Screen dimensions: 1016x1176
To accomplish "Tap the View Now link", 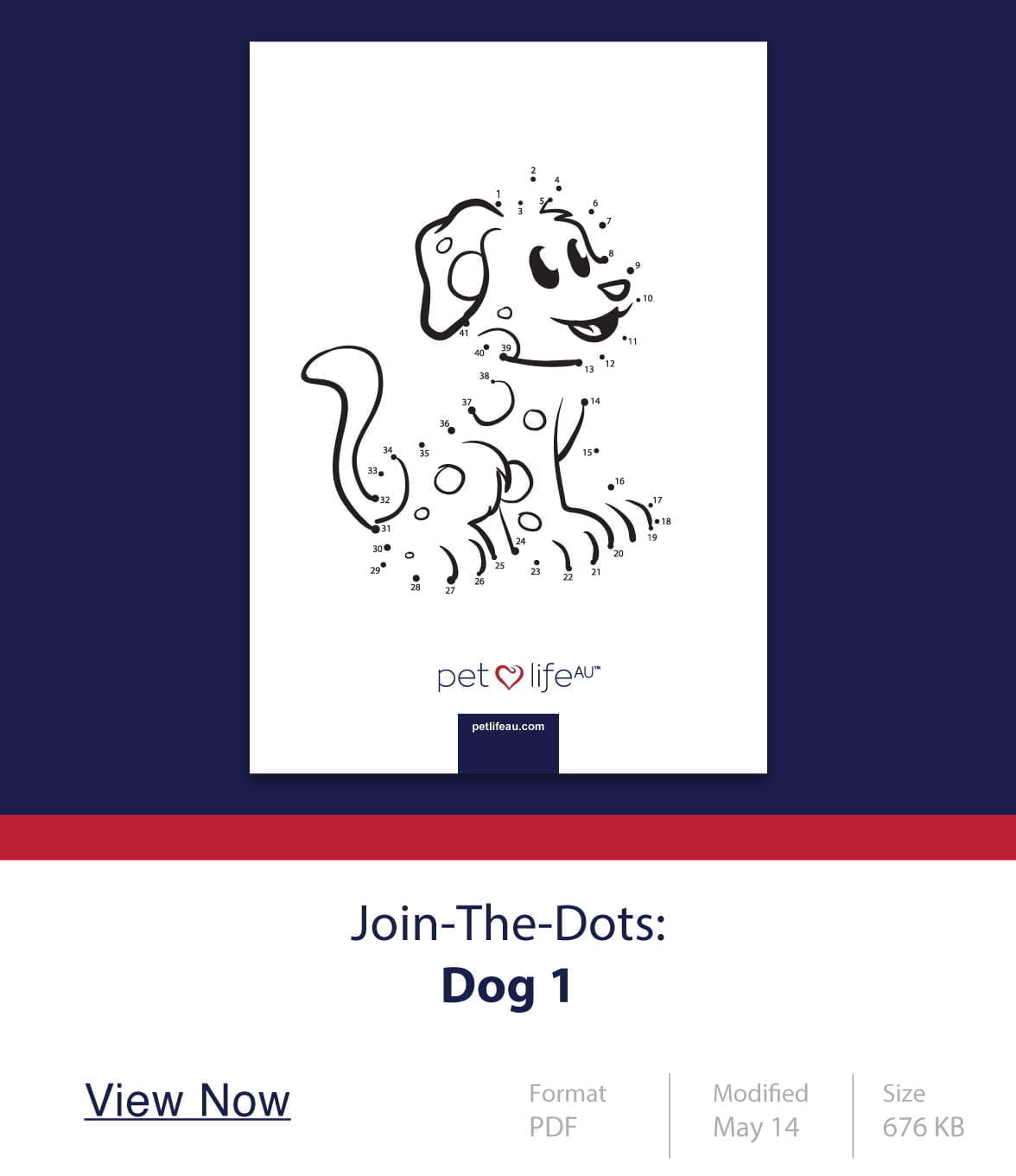I will pyautogui.click(x=187, y=1101).
